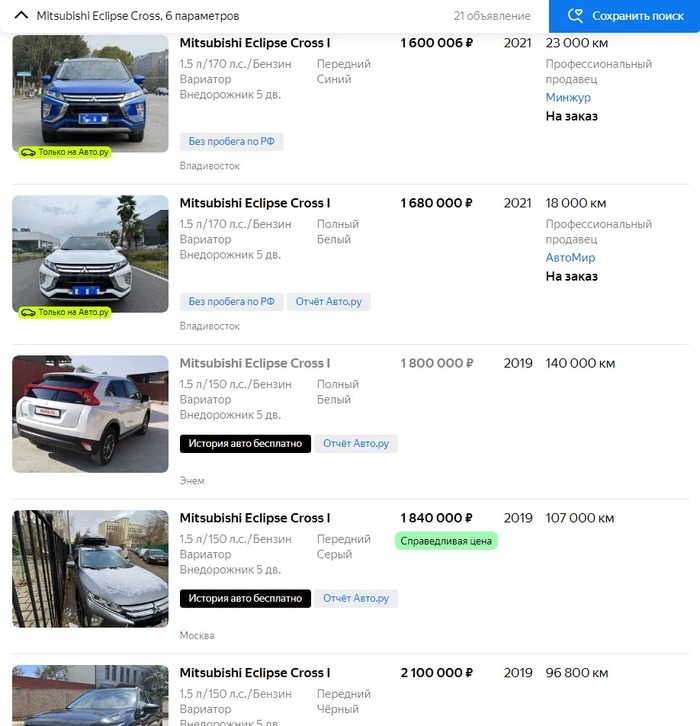Tap the Сохранить поиск button
Image resolution: width=700 pixels, height=726 pixels.
coord(624,16)
